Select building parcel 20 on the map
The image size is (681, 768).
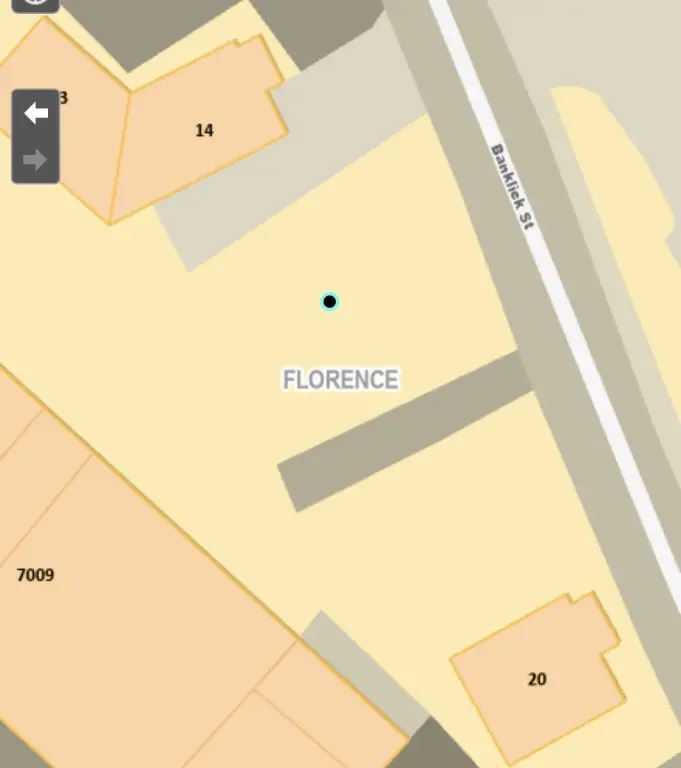tap(537, 679)
